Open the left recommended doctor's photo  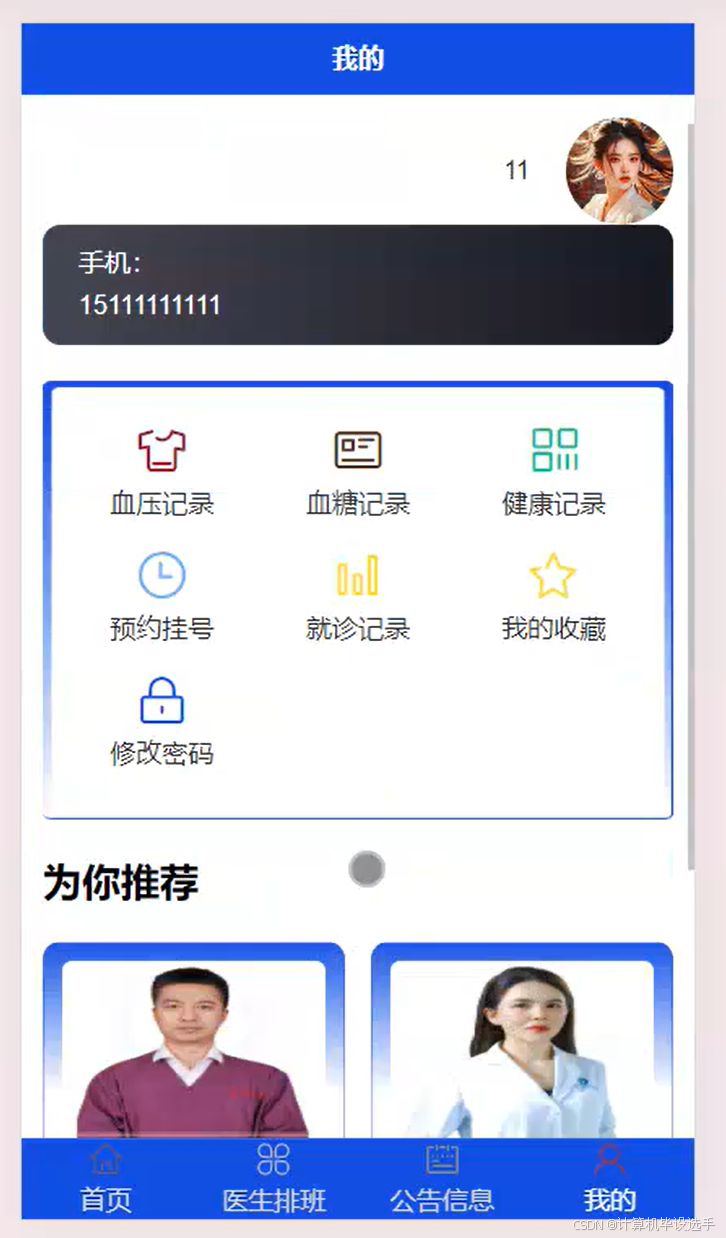pos(193,1040)
